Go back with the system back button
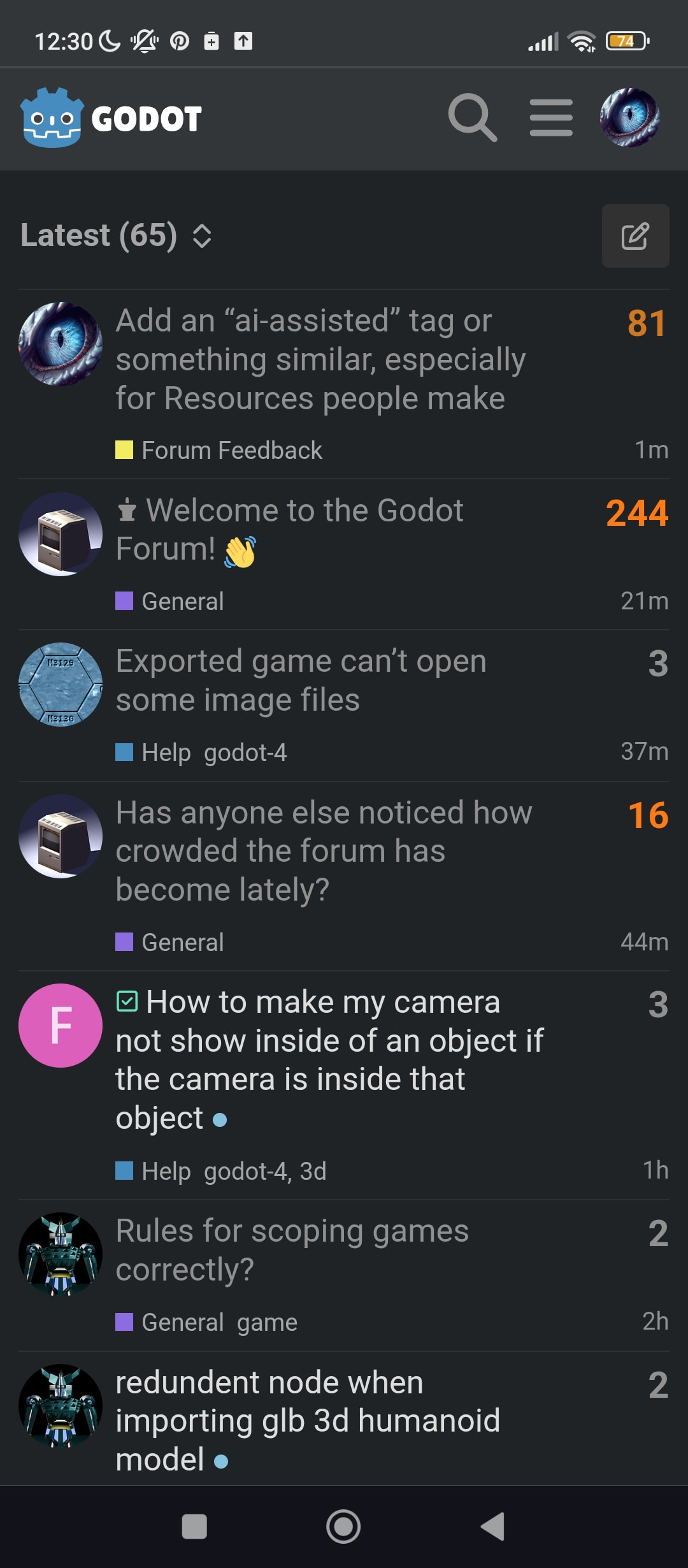 (492, 1527)
